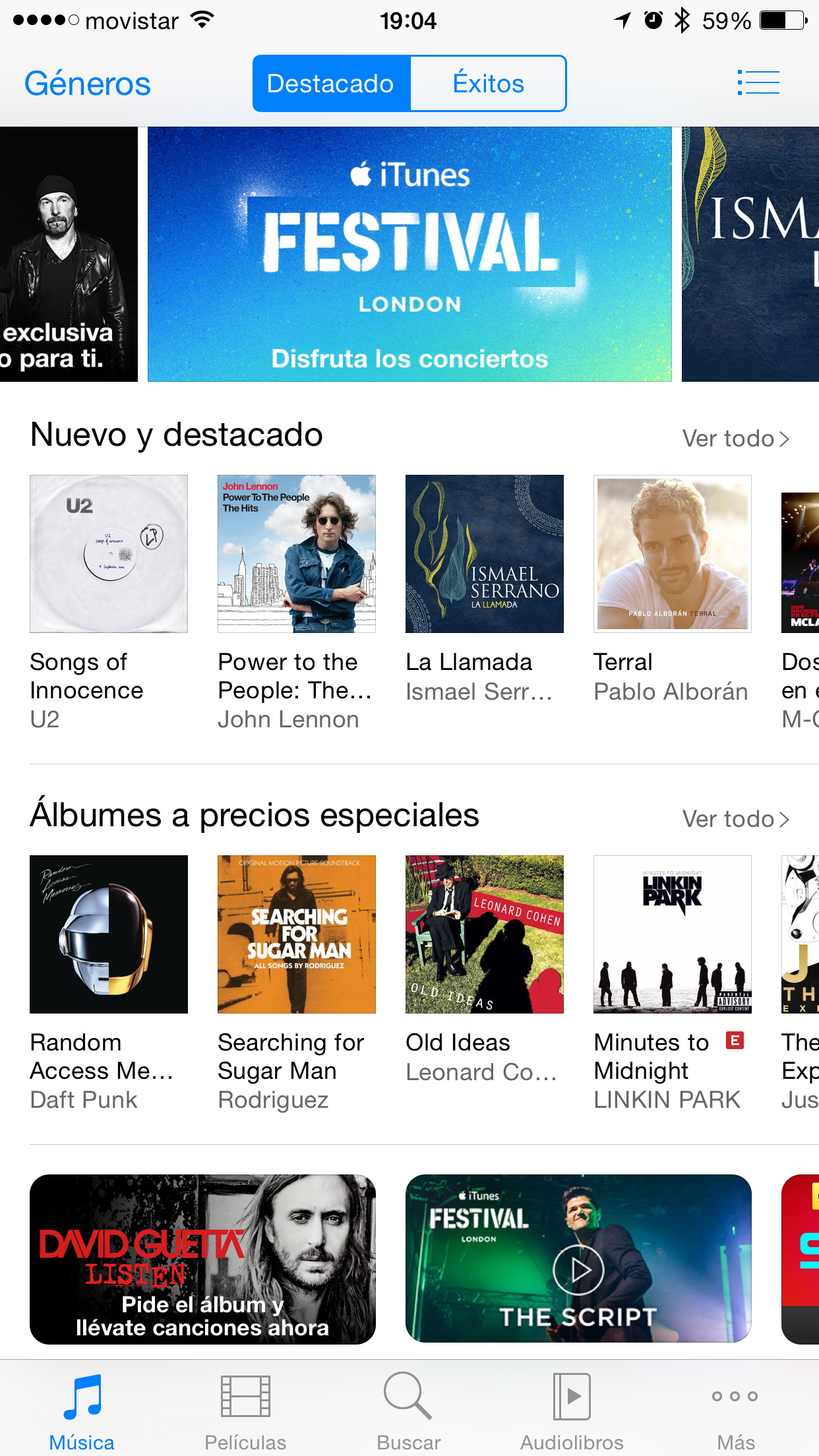This screenshot has height=1456, width=819.
Task: Open the Géneros genre list
Action: click(88, 84)
